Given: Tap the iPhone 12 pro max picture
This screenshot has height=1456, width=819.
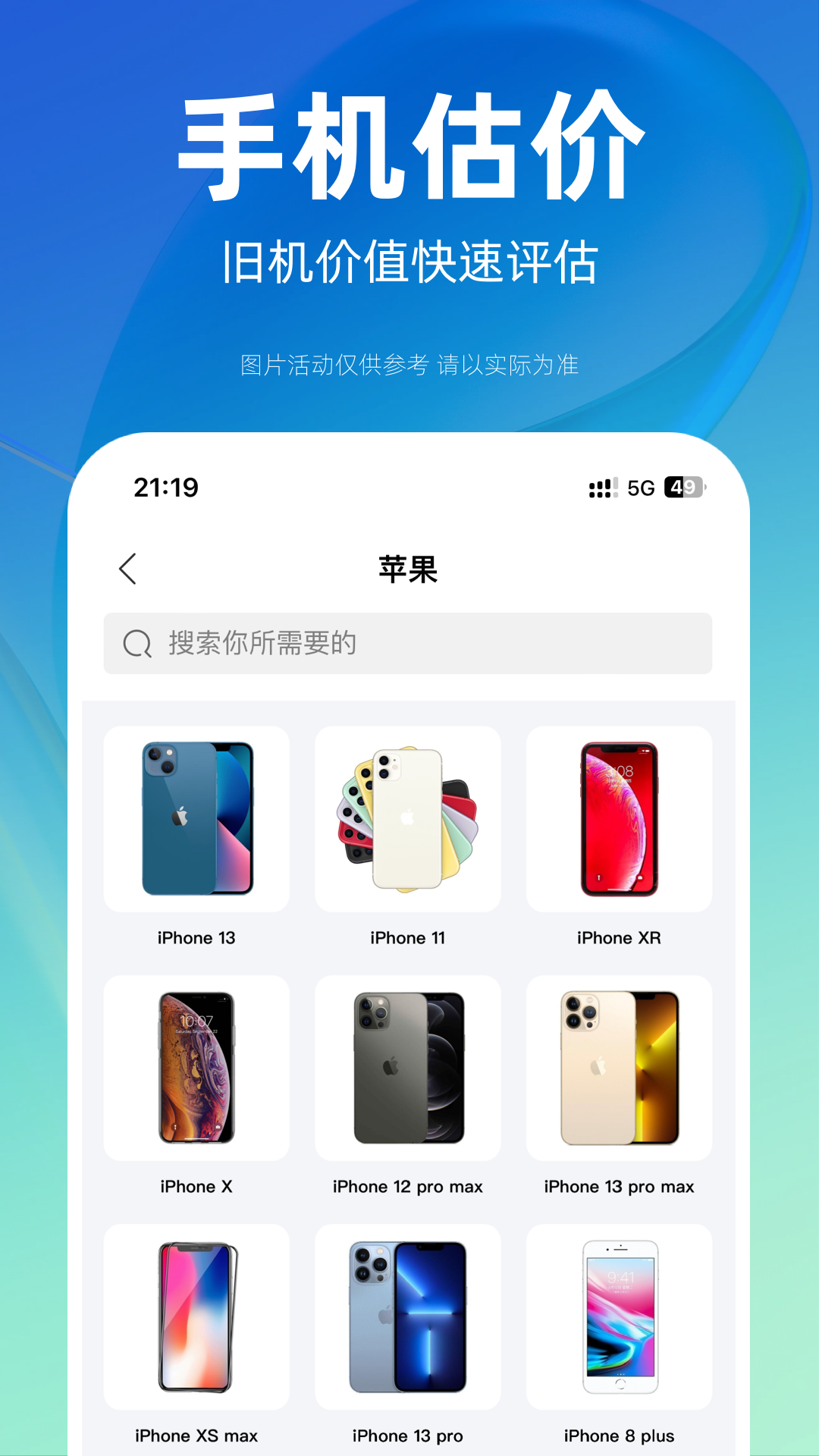Looking at the screenshot, I should tap(408, 1069).
